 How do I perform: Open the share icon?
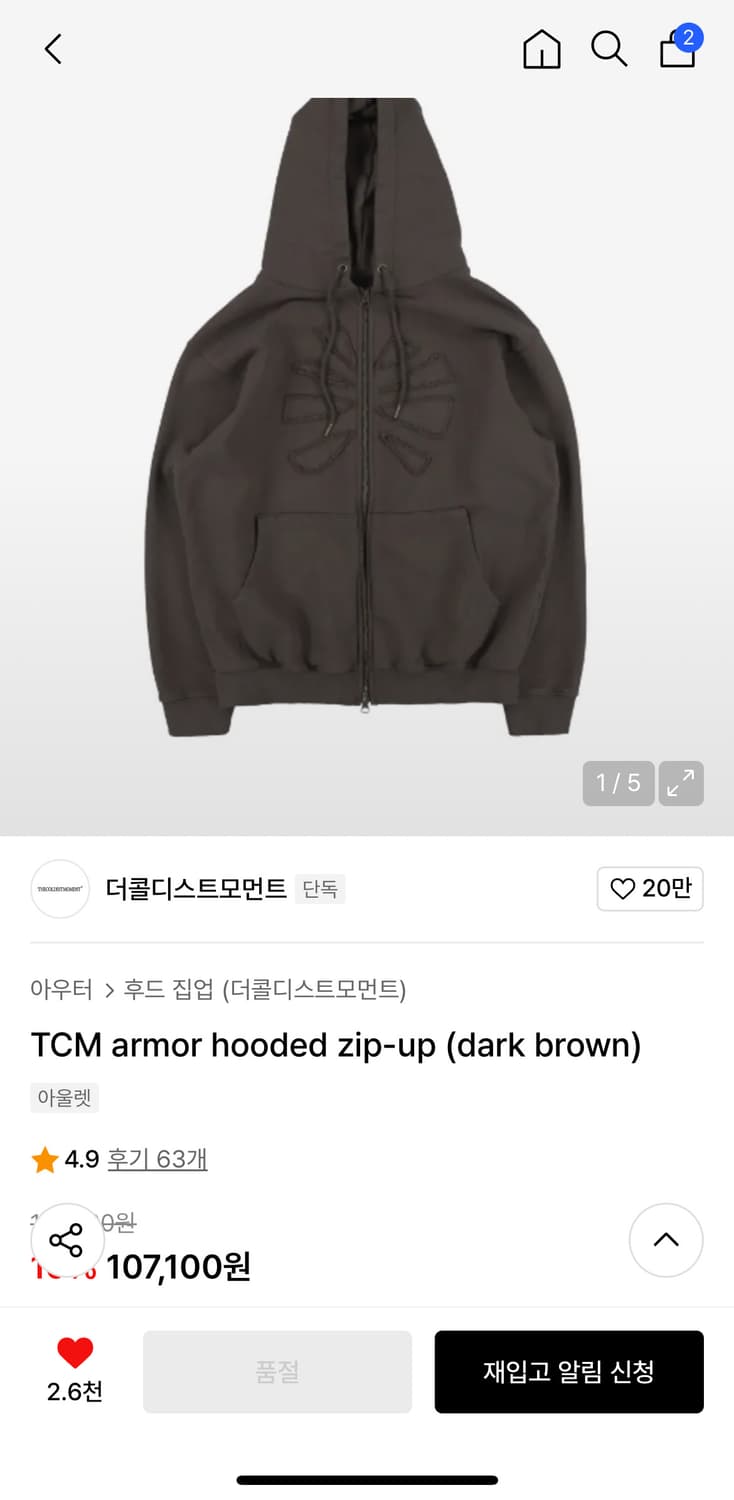coord(66,1240)
